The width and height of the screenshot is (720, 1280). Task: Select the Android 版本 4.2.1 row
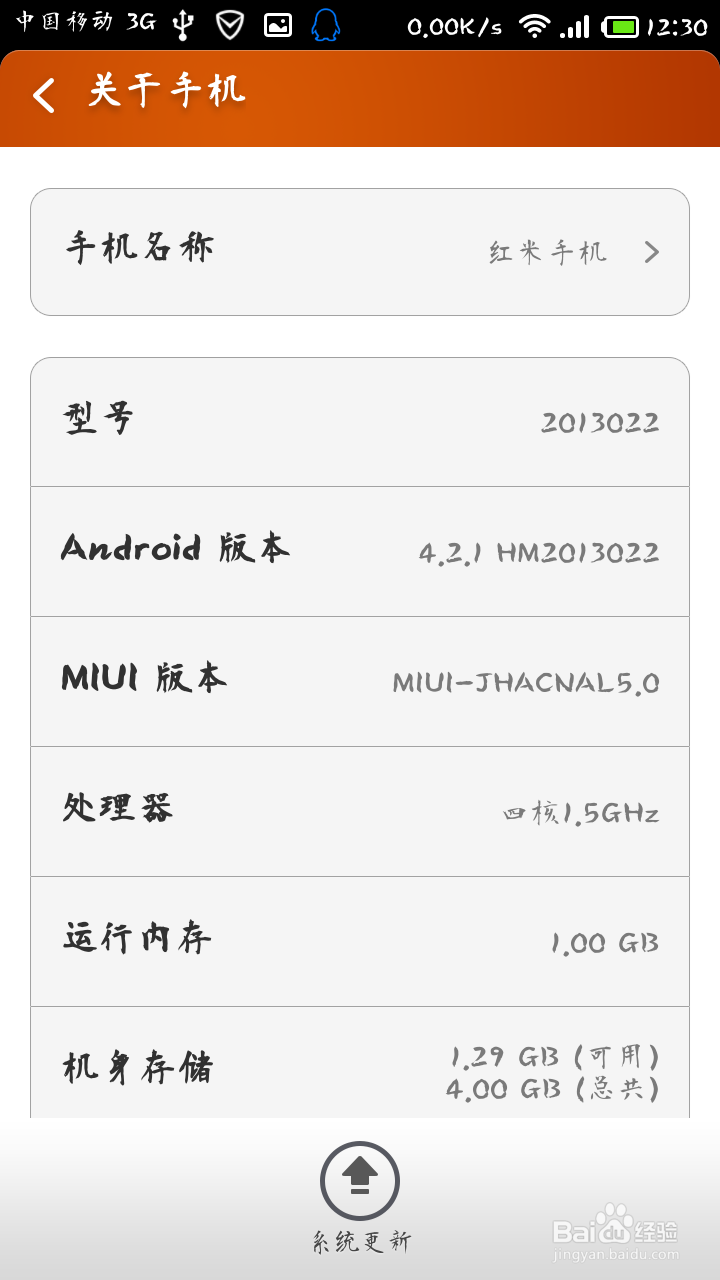tap(360, 551)
